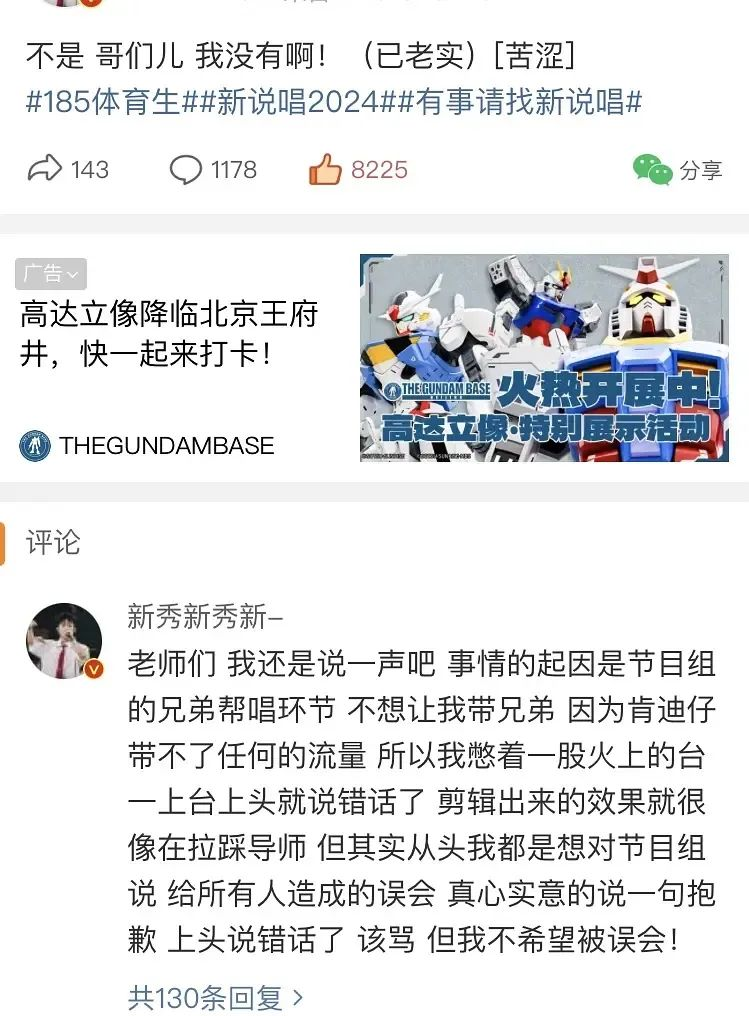
Task: Tap the repost icon with 143
Action: pyautogui.click(x=46, y=169)
